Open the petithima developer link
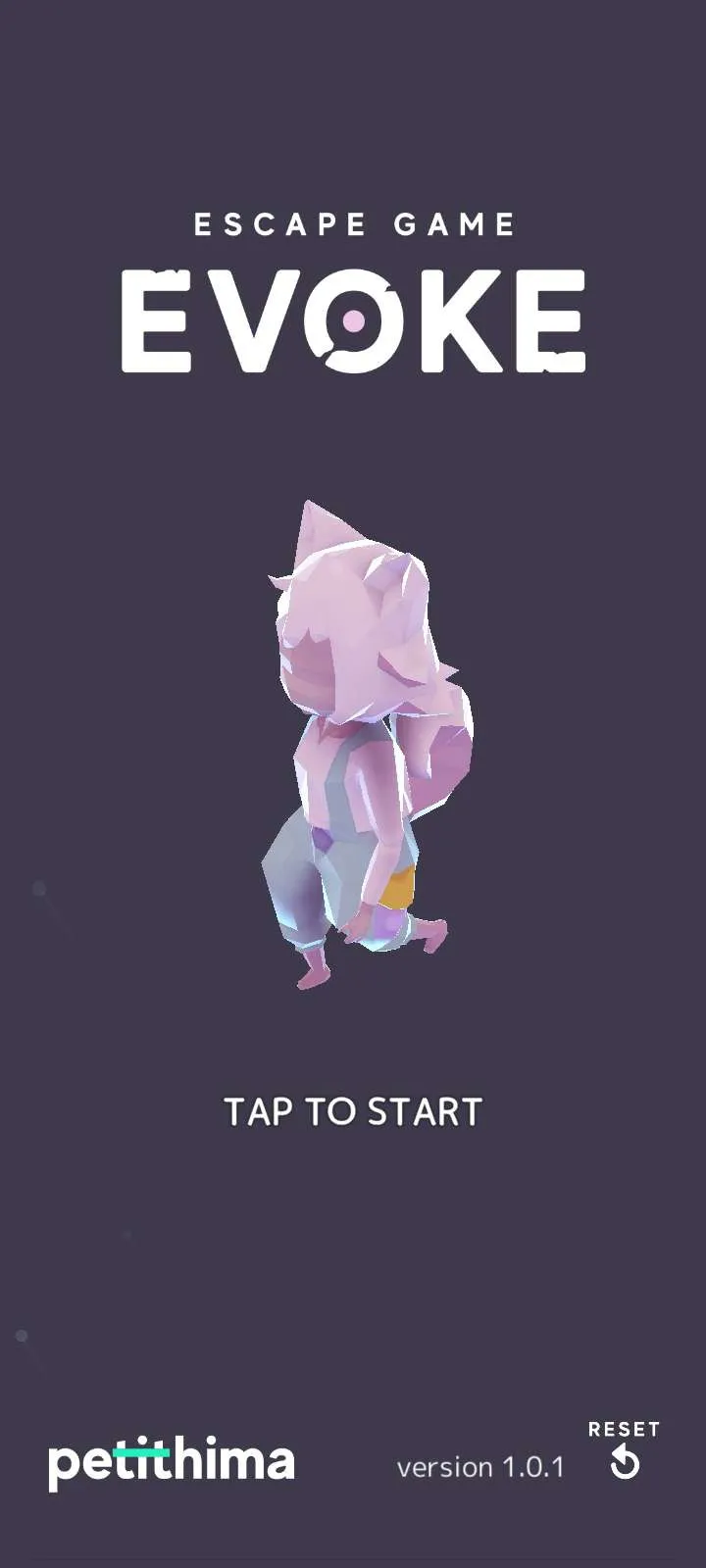This screenshot has height=1568, width=706. click(172, 1463)
